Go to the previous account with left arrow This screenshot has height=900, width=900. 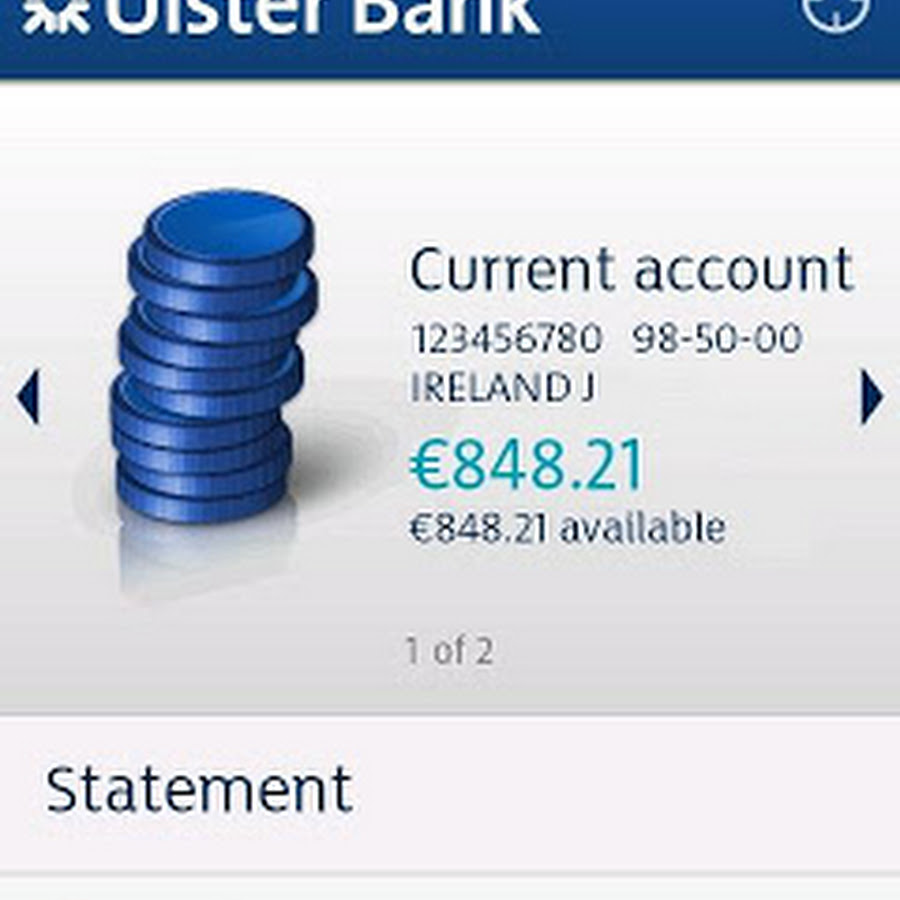coord(28,397)
